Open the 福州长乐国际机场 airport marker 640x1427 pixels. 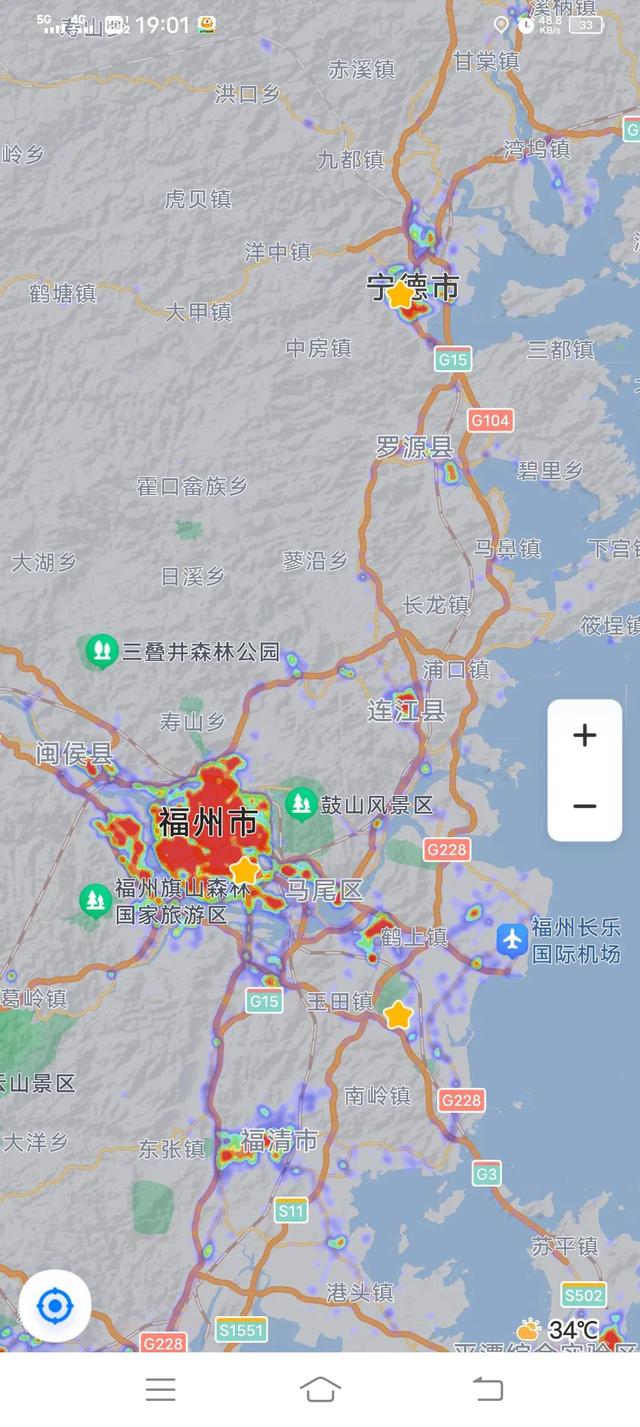click(x=512, y=940)
